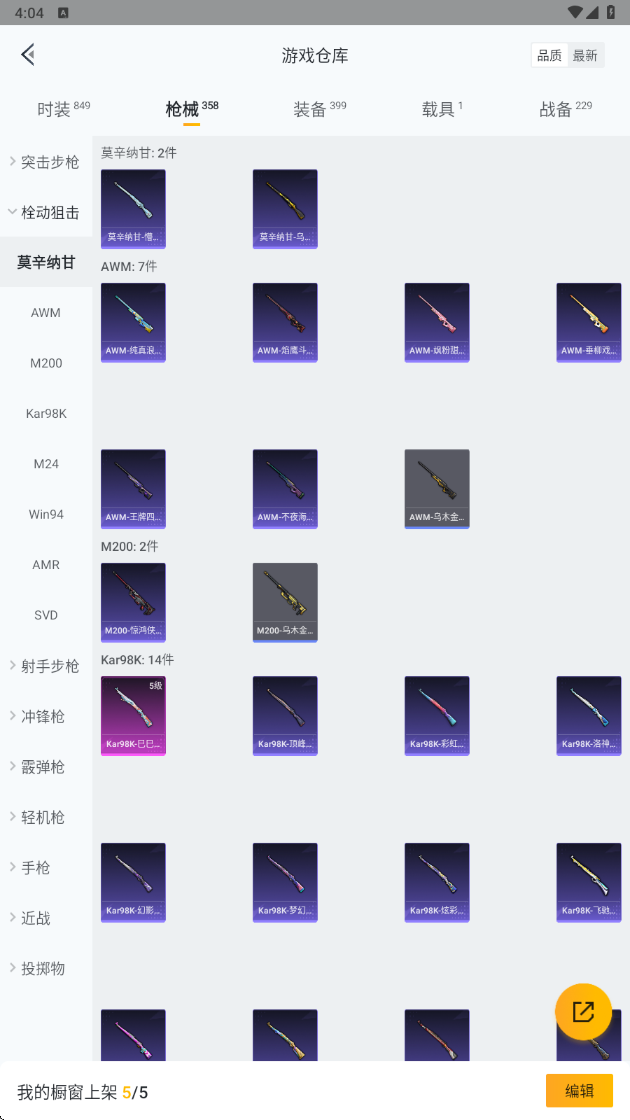
Task: Expand the 冲锋枪 category
Action: 46,716
